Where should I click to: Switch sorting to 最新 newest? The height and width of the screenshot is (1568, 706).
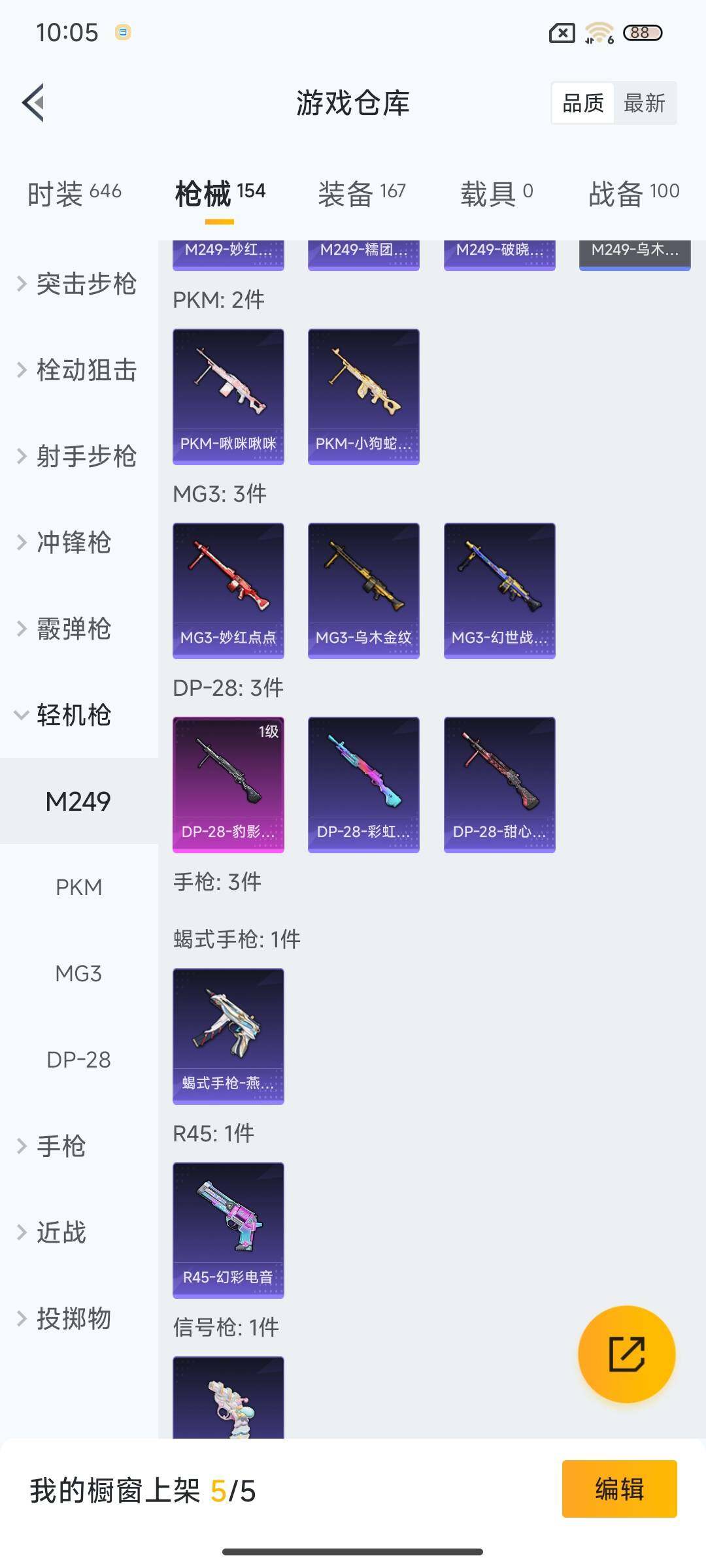pyautogui.click(x=644, y=103)
